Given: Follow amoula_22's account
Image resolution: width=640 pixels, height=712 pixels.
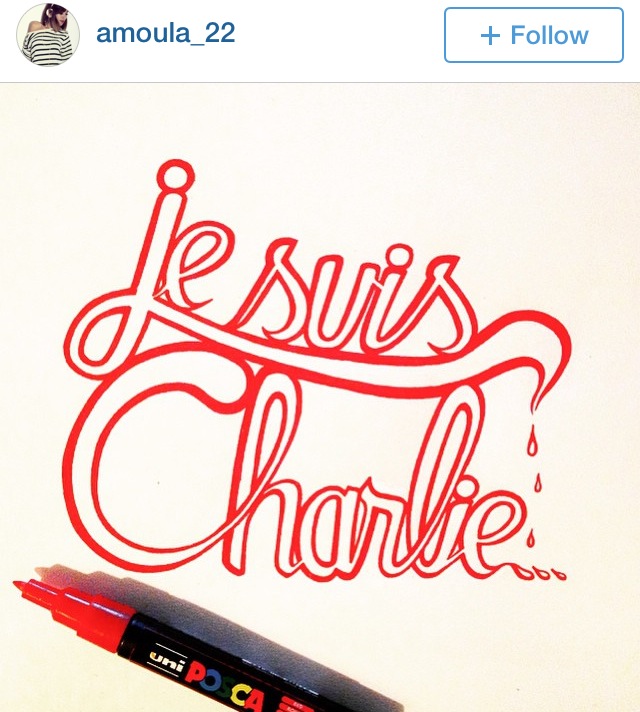Looking at the screenshot, I should click(x=533, y=36).
